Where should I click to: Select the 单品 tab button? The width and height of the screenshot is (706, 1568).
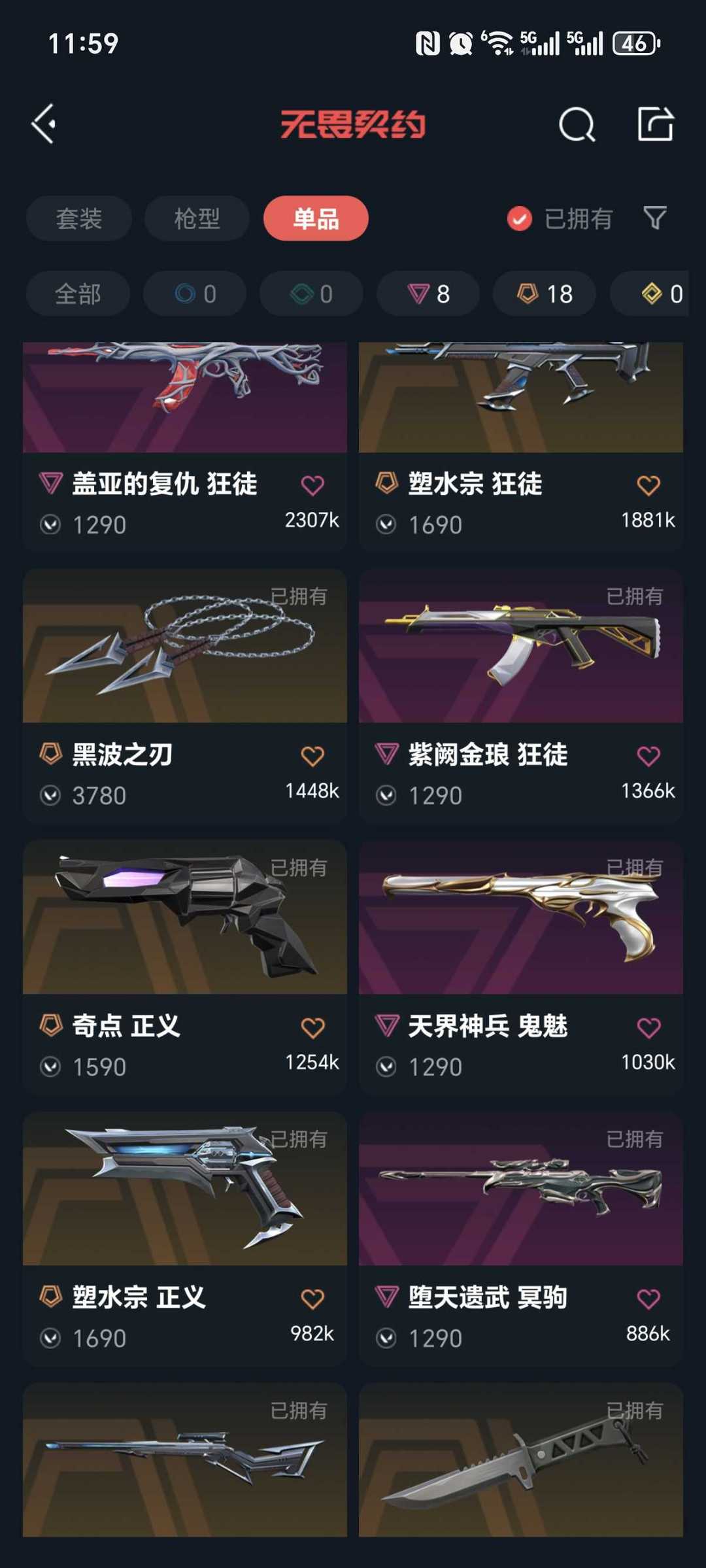pyautogui.click(x=316, y=218)
